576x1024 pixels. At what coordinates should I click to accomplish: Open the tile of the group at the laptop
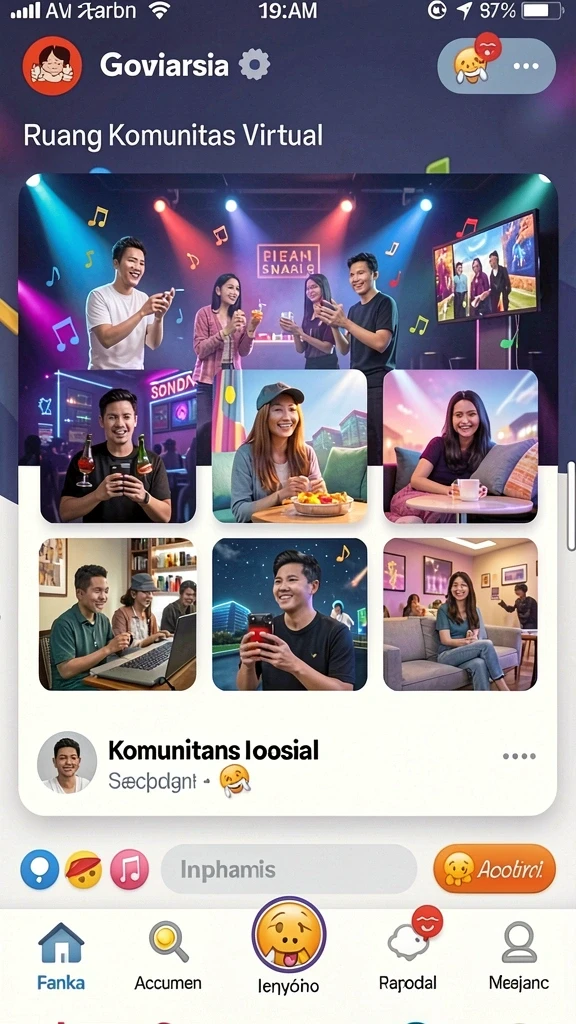point(118,614)
